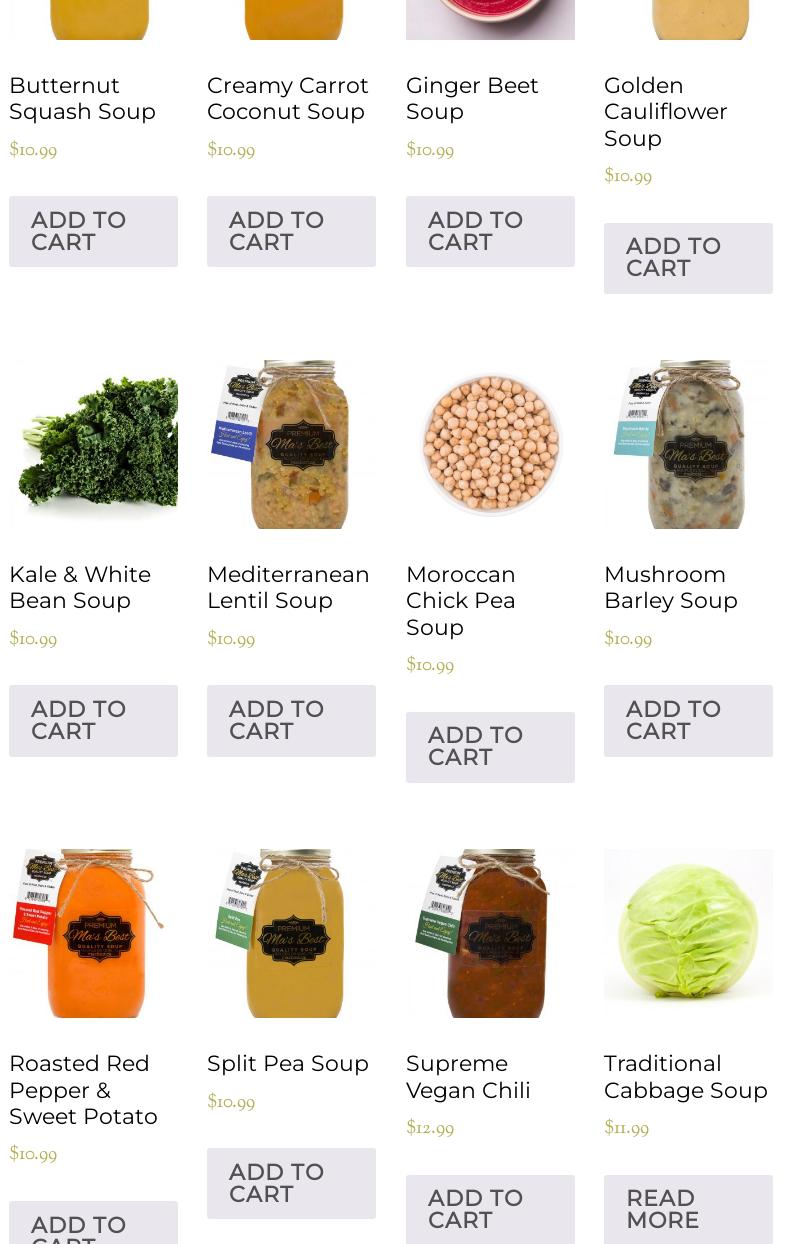Add Butternut Squash Soup to cart
Screen dimensions: 785x1244
click(93, 231)
